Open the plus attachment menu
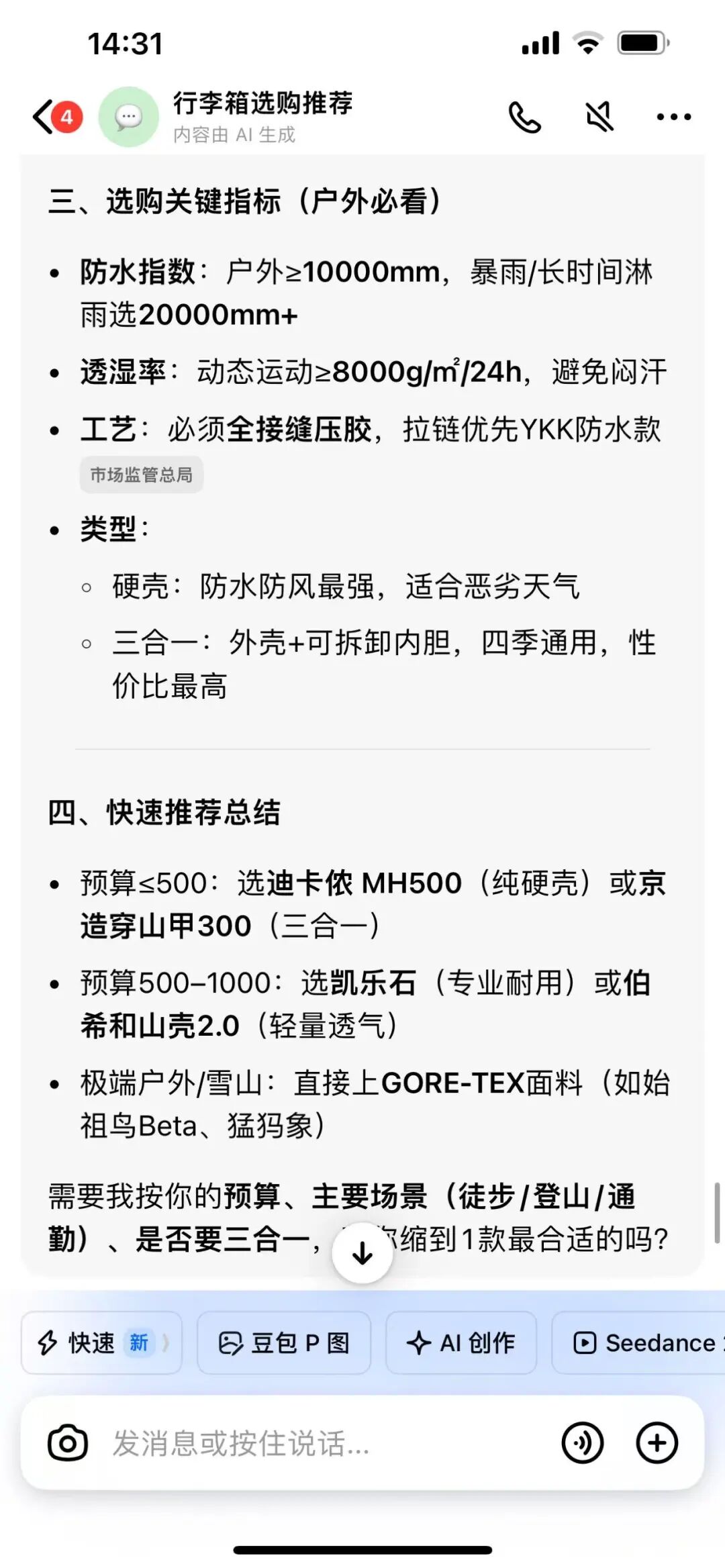725x1568 pixels. (657, 1443)
